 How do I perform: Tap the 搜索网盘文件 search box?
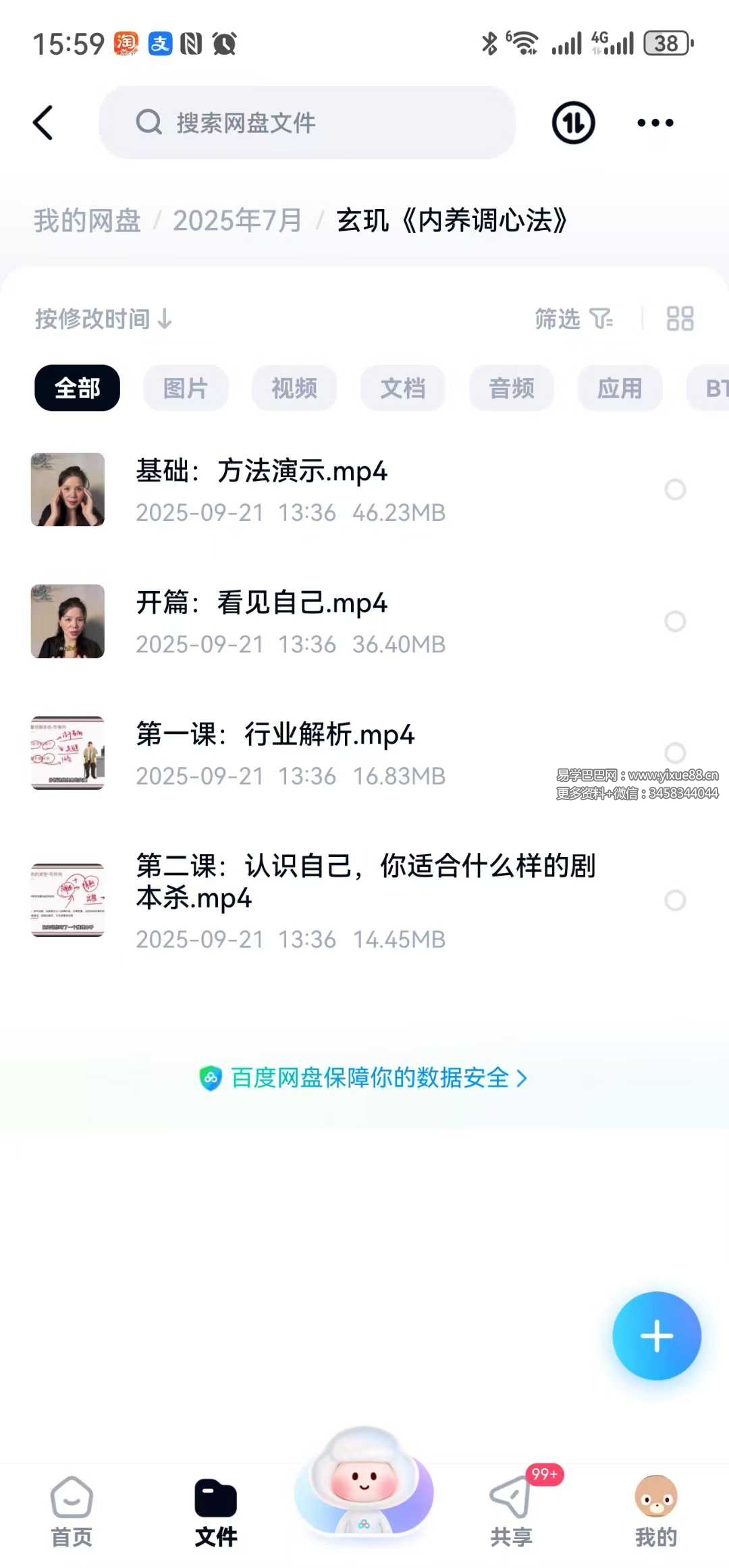[307, 123]
